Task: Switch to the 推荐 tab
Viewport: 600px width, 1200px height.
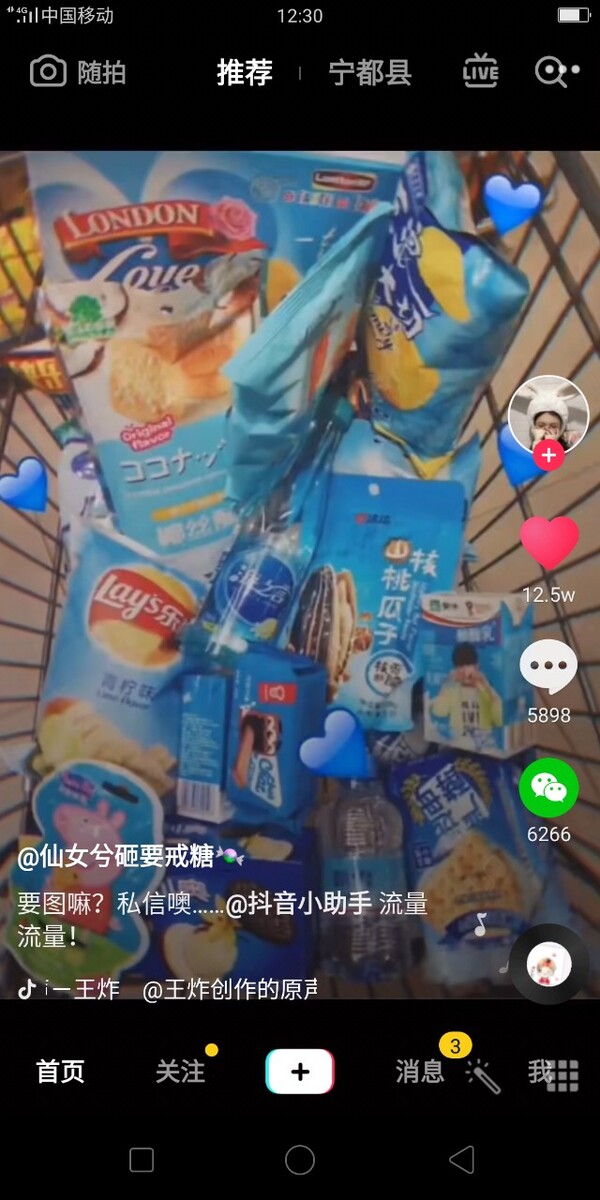Action: click(245, 72)
